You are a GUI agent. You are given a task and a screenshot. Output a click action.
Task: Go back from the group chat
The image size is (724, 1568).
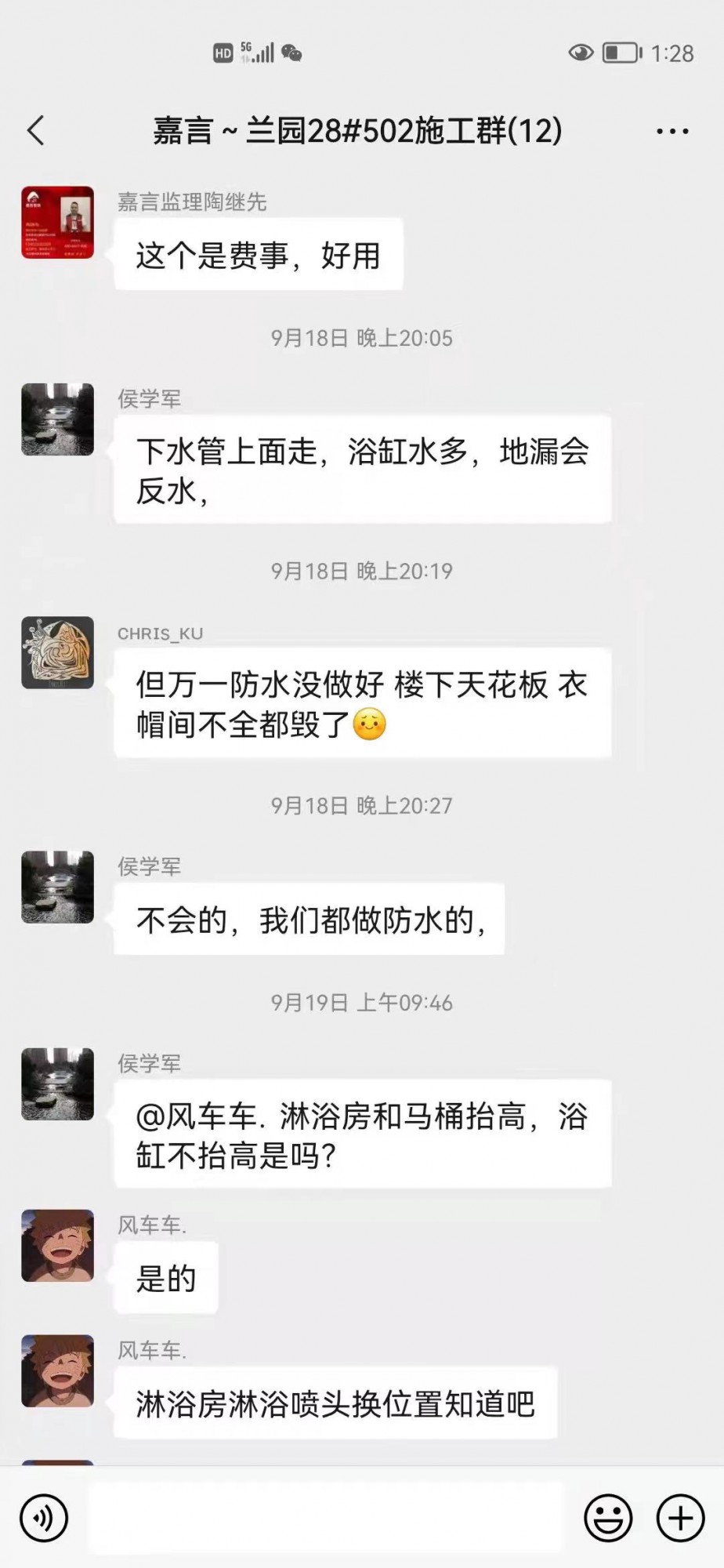pos(36,131)
